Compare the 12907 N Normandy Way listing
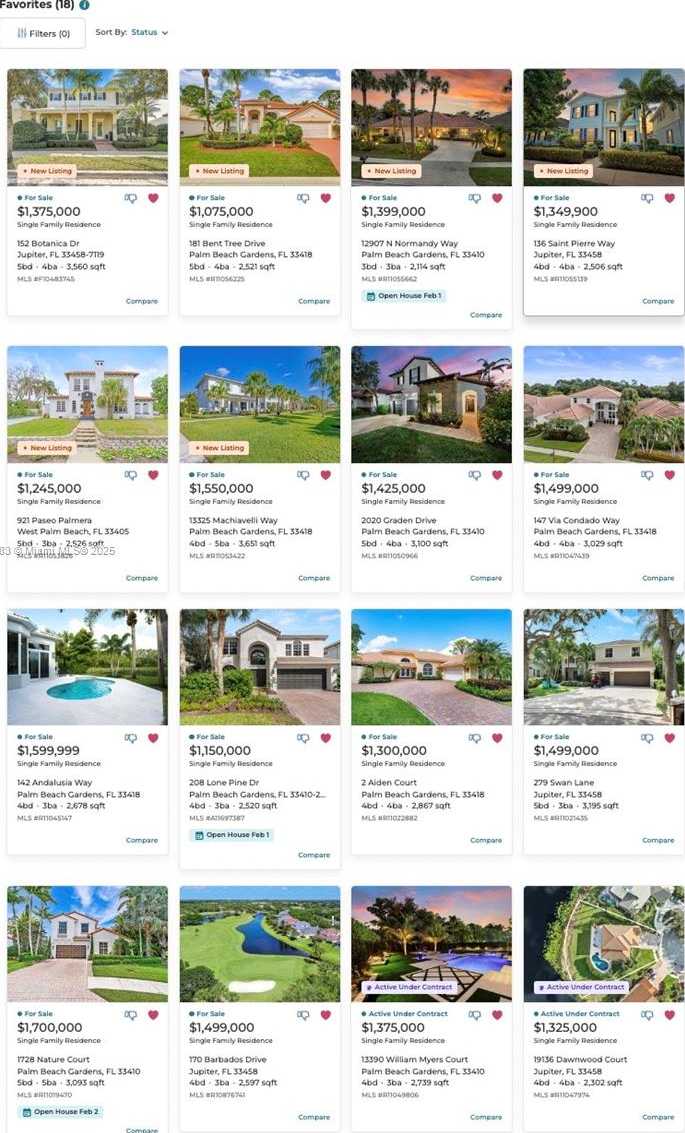The image size is (685, 1133). [x=486, y=315]
